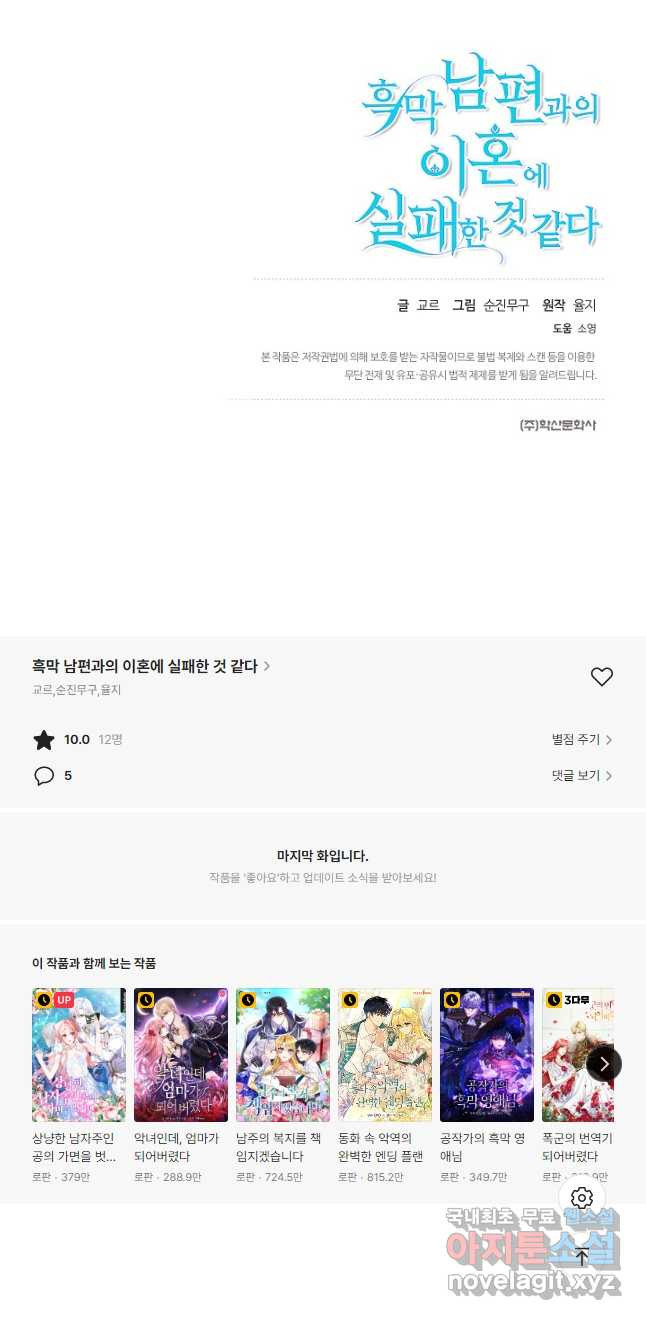Open 댓글 보기 to view comments
The width and height of the screenshot is (646, 1320).
pyautogui.click(x=581, y=776)
